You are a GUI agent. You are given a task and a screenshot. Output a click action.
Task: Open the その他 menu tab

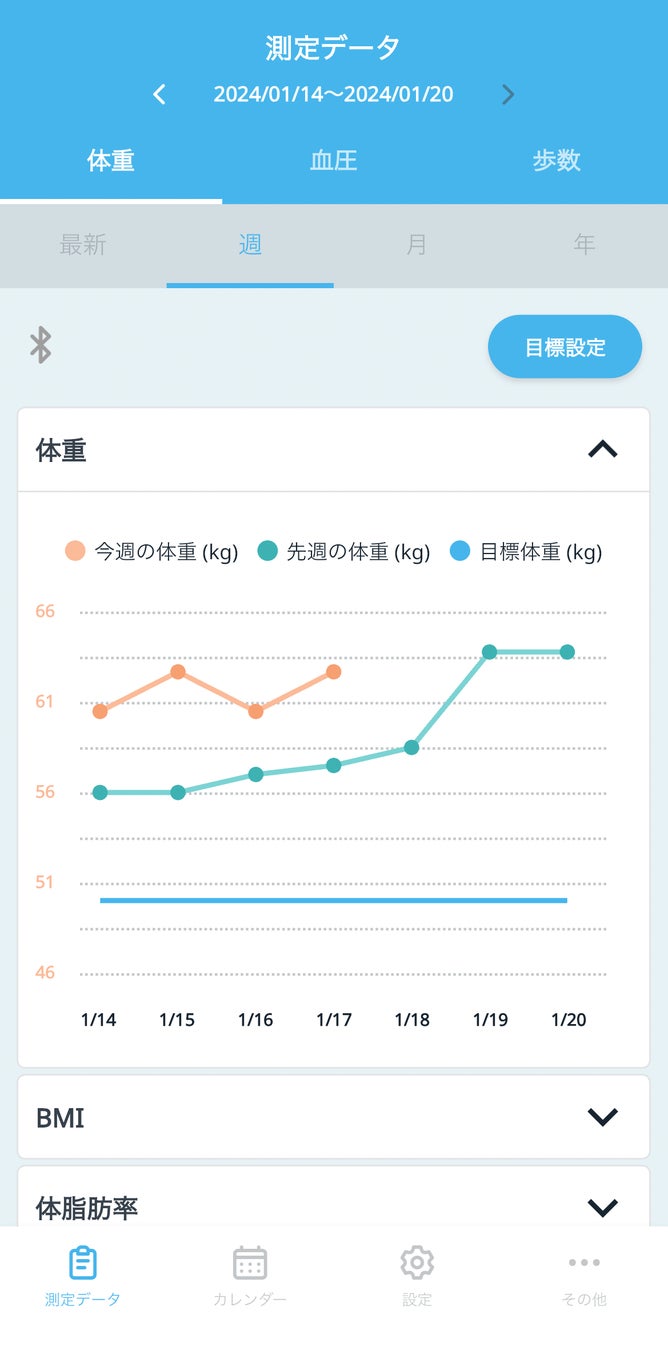point(584,1277)
